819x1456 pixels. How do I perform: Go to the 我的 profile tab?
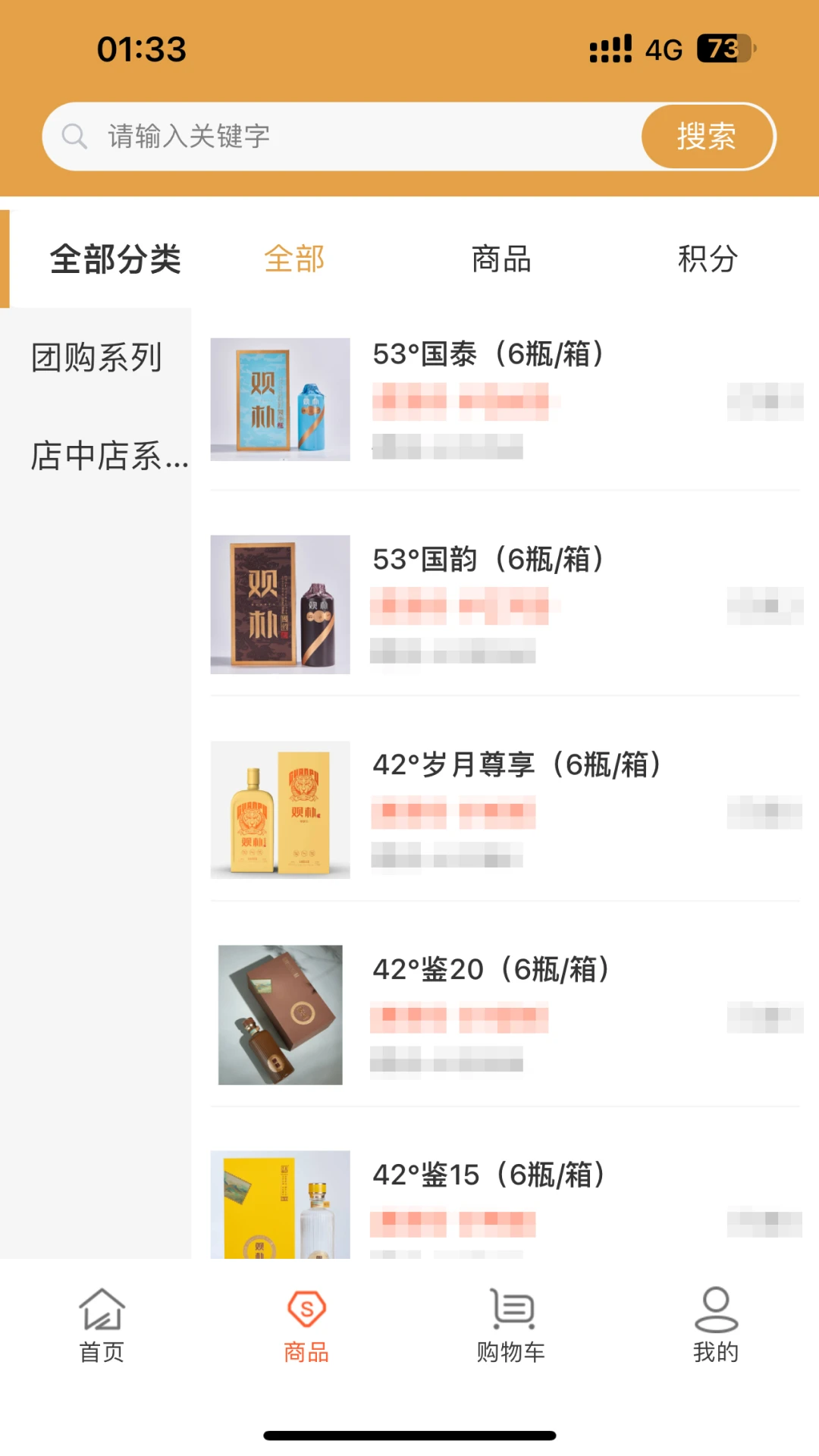[x=716, y=1325]
